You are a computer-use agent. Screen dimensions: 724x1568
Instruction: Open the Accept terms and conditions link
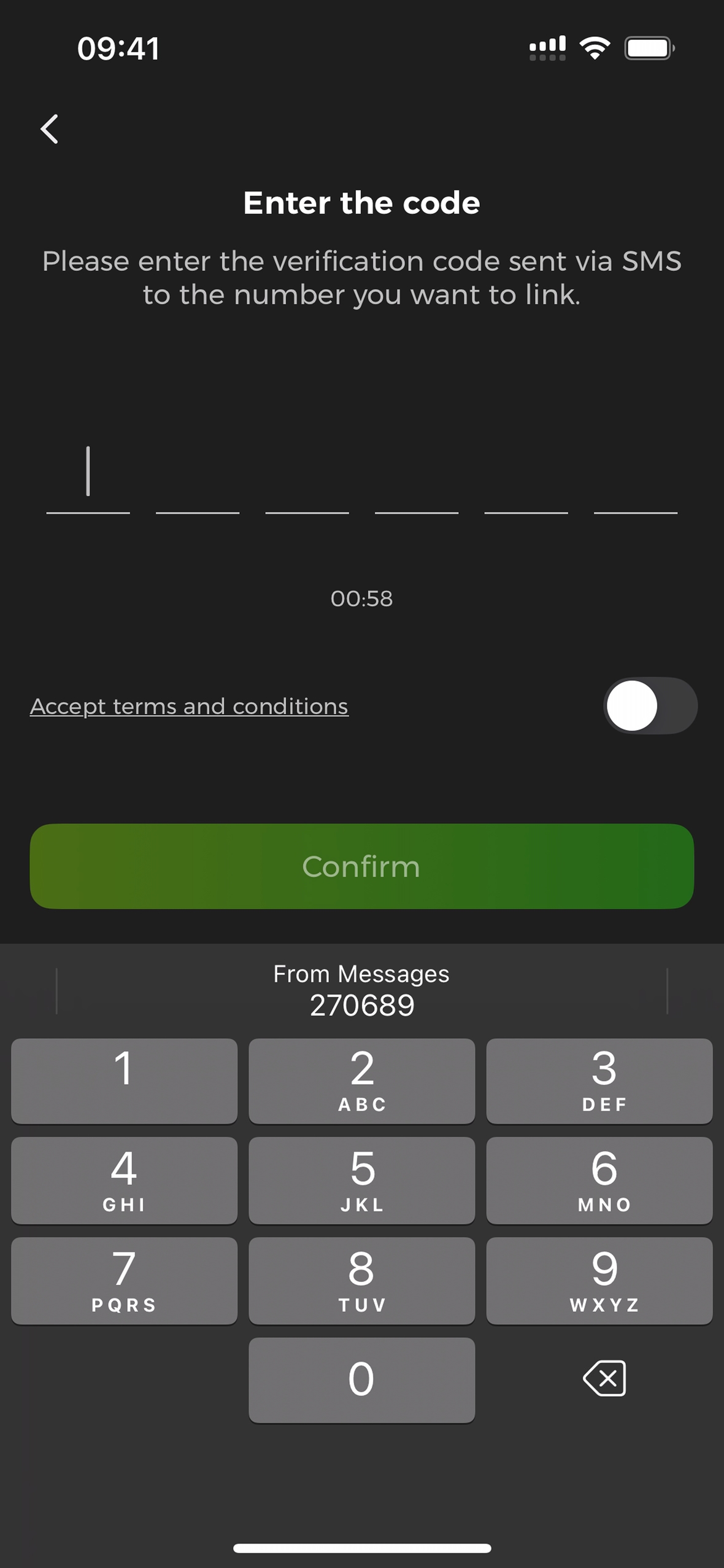point(189,706)
